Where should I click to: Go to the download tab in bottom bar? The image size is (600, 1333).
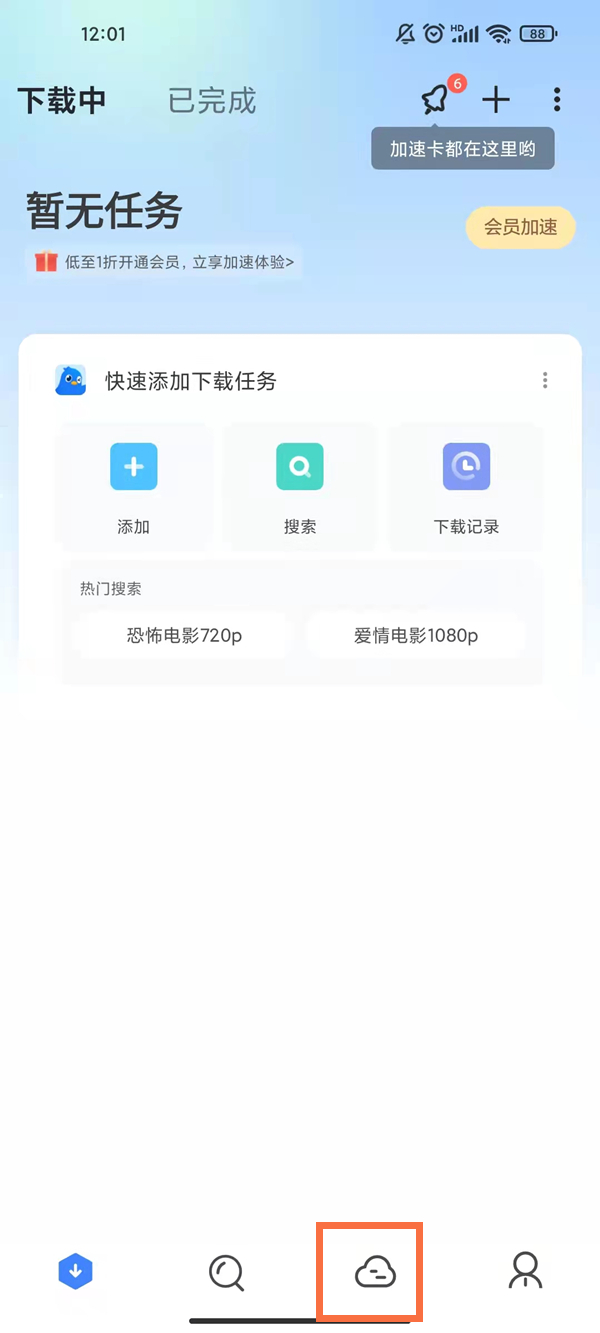(76, 1272)
